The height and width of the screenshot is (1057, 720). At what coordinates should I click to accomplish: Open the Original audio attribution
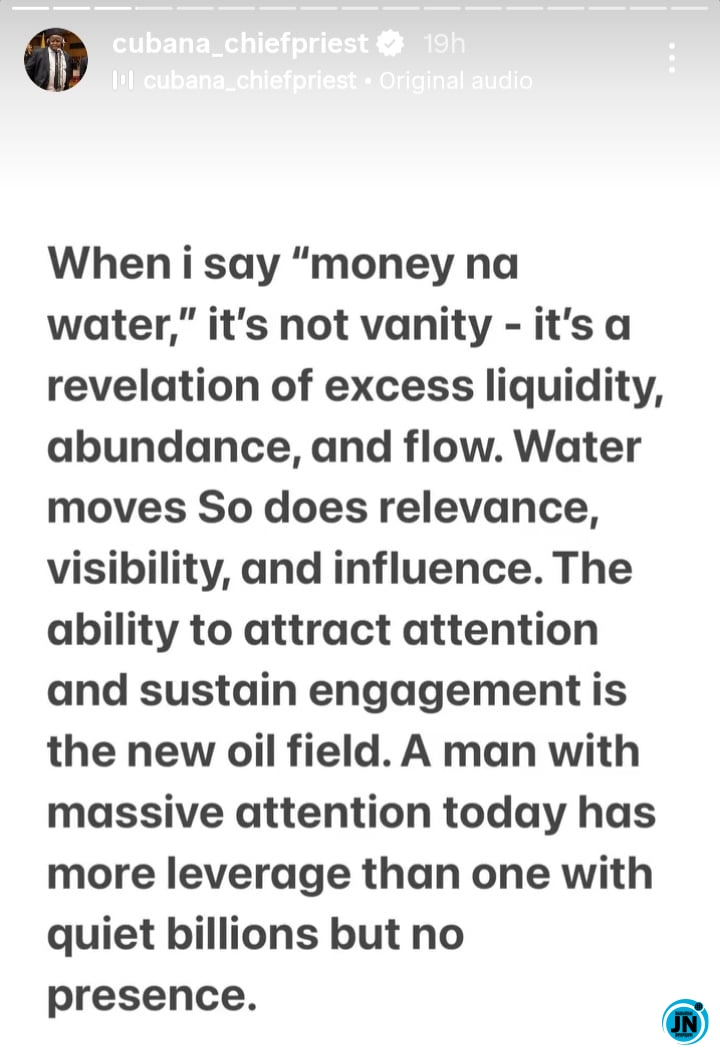click(x=322, y=81)
